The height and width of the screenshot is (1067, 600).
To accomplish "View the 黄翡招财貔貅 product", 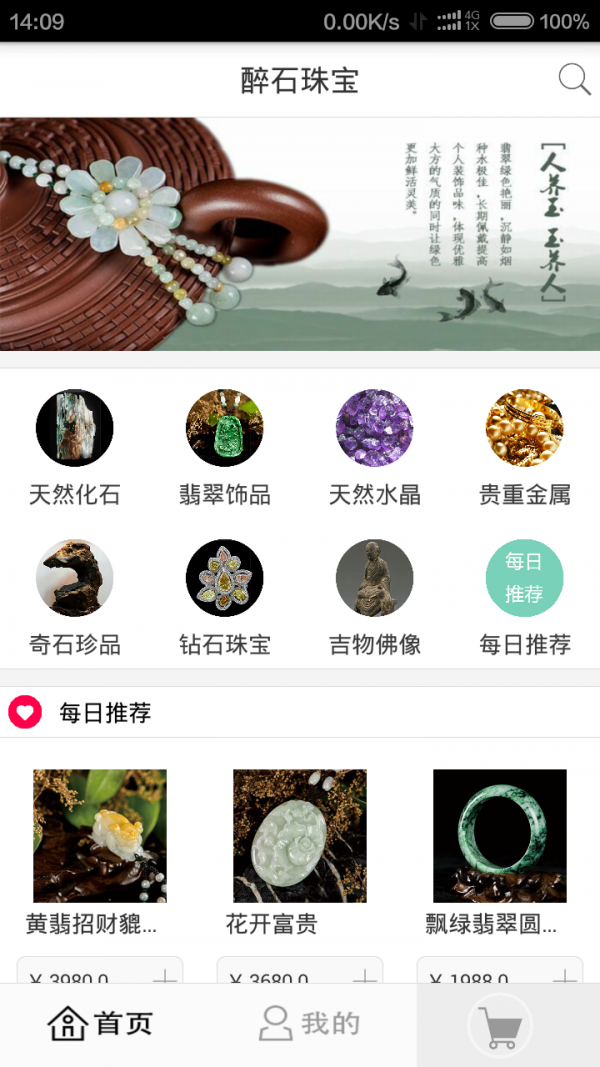I will pyautogui.click(x=100, y=836).
